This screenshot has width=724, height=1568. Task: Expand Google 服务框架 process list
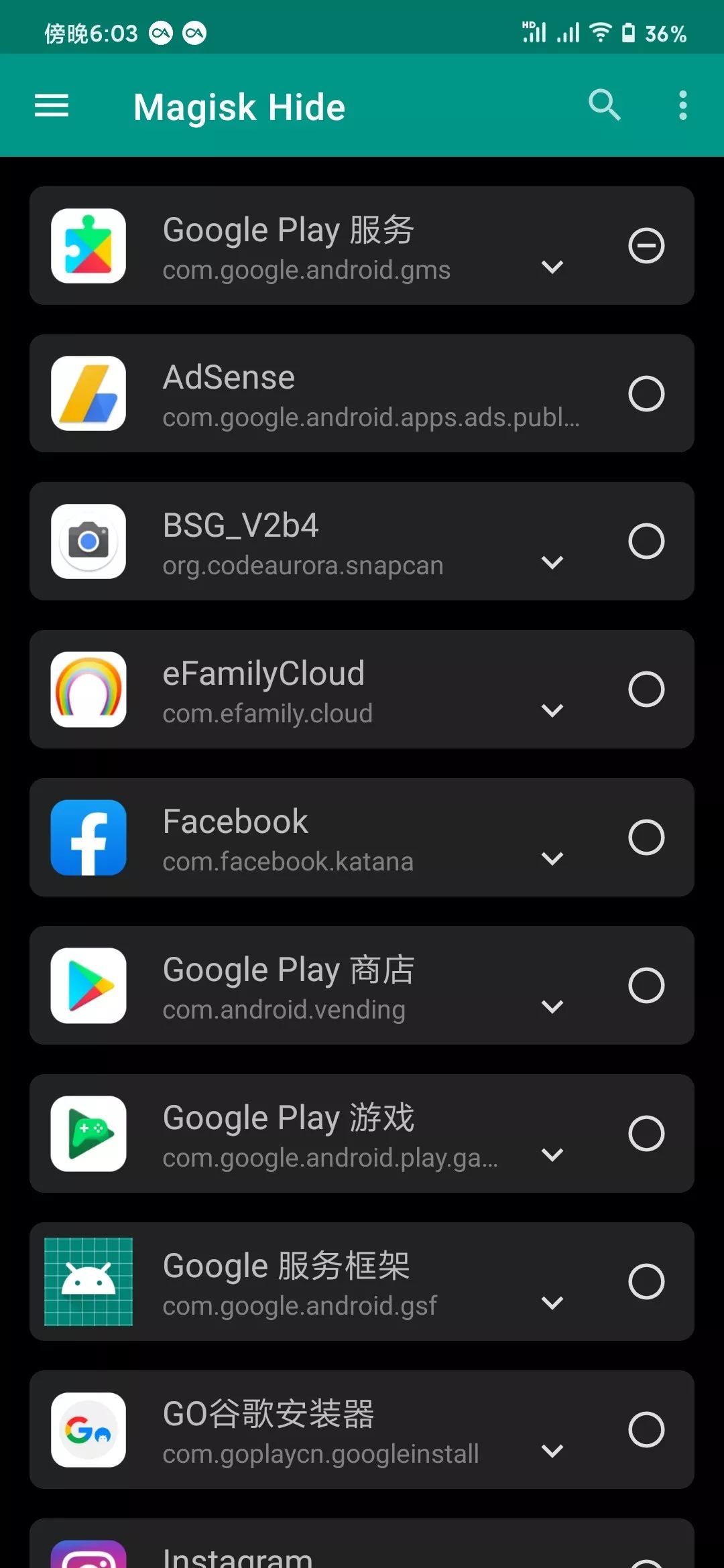pos(552,1303)
